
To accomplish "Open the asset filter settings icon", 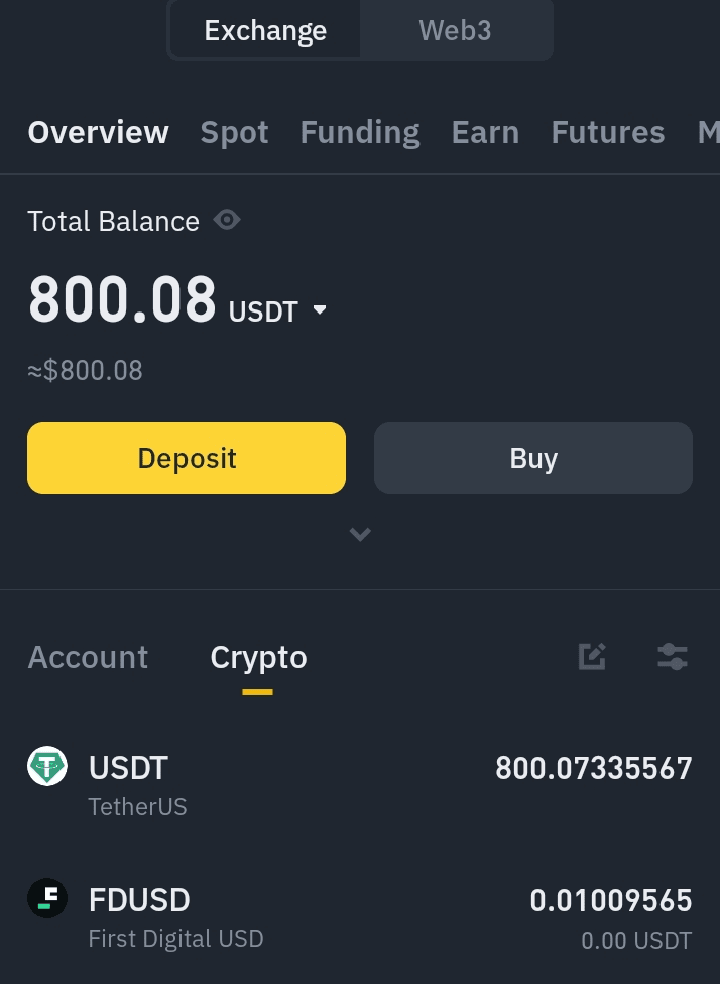I will [x=672, y=657].
